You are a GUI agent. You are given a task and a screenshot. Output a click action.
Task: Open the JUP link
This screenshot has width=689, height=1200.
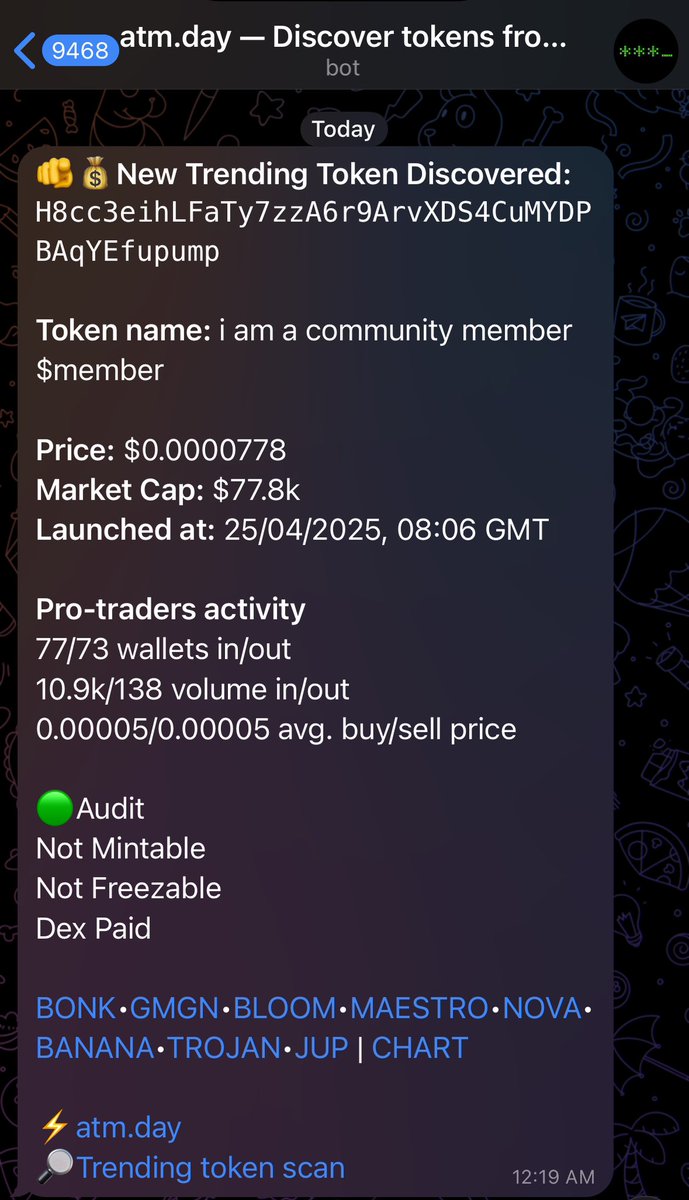click(321, 1048)
